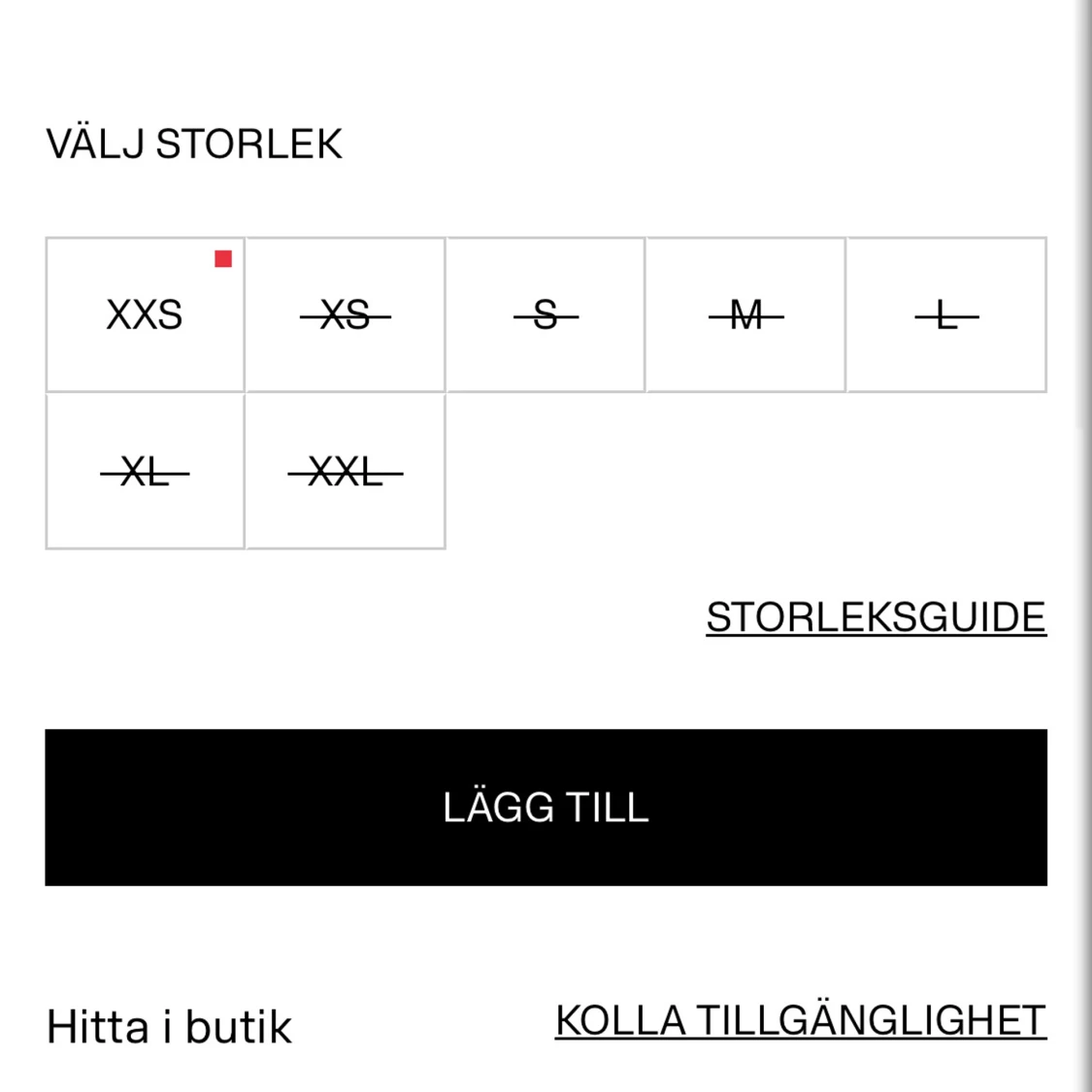Screen dimensions: 1092x1092
Task: Open Kolla tillgänglighet for store availability
Action: 800,1020
